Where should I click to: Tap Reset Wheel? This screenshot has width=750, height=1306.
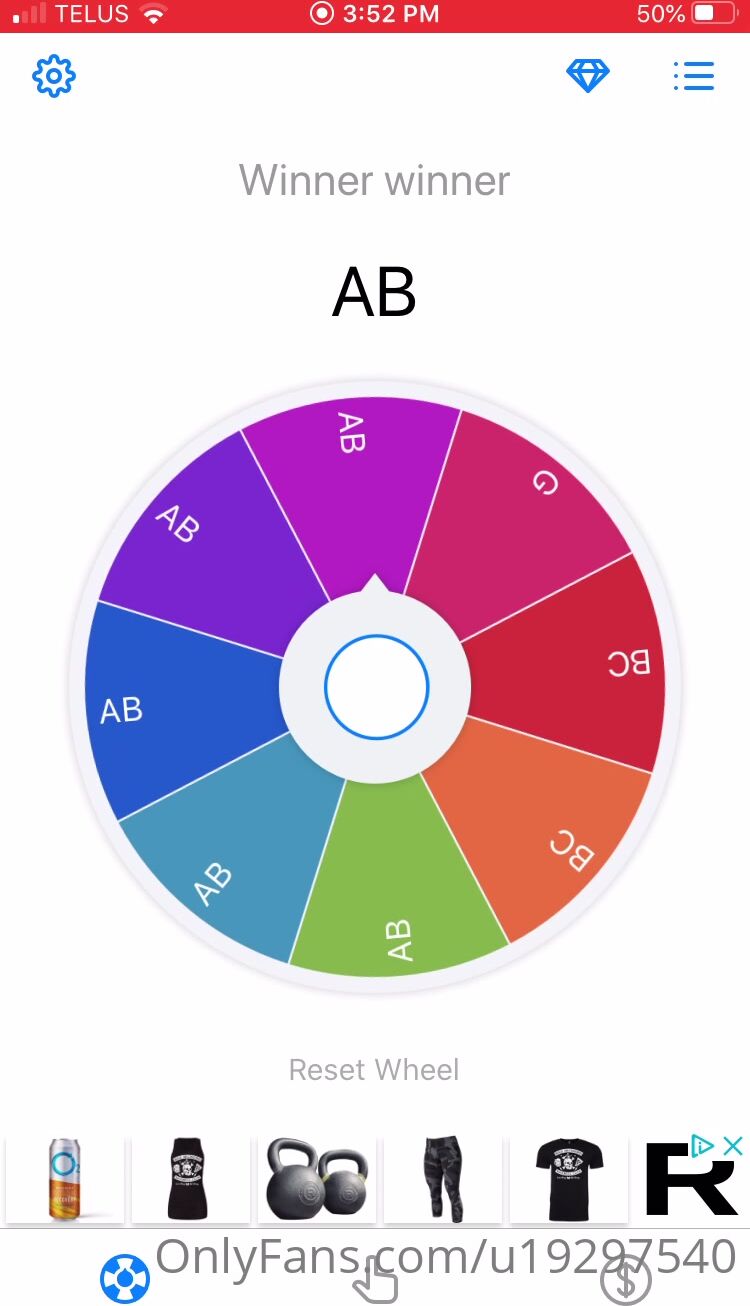[x=374, y=1069]
